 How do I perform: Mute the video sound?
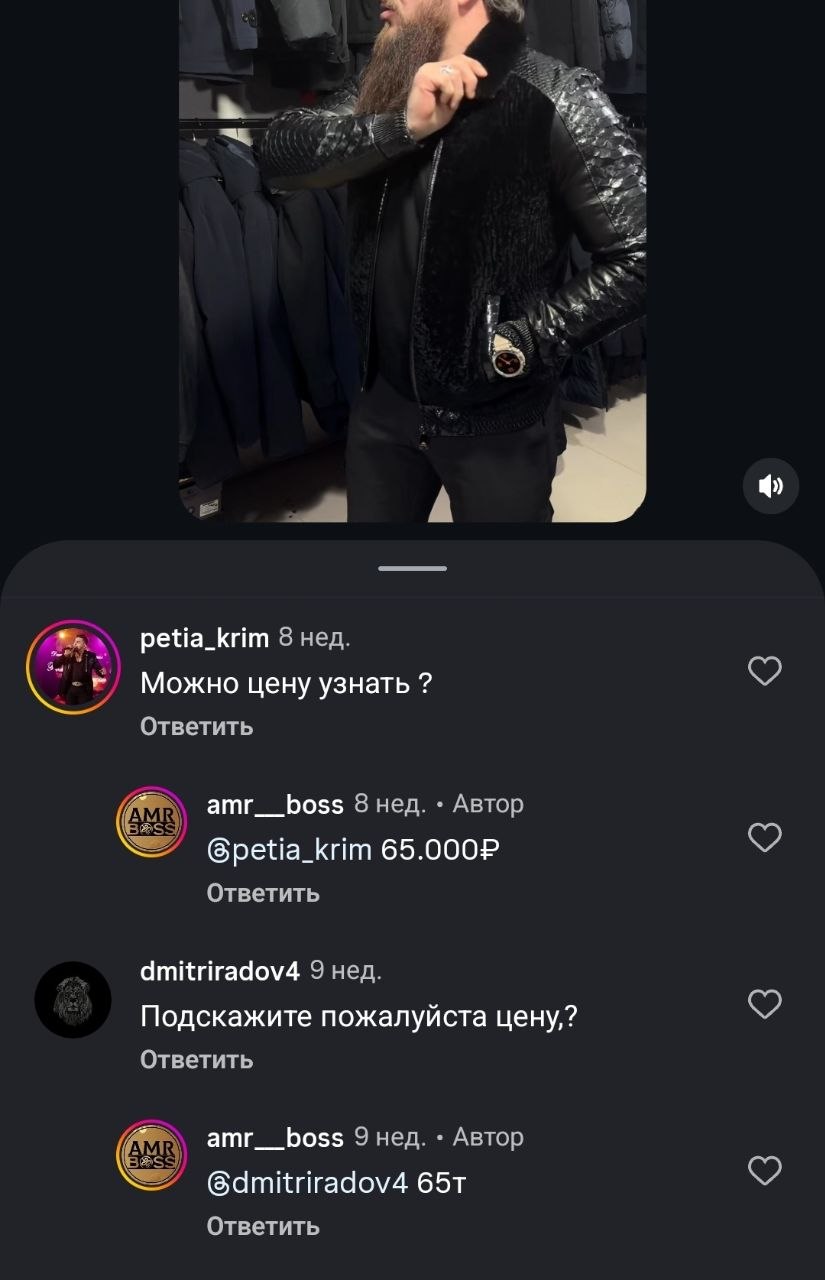point(770,487)
